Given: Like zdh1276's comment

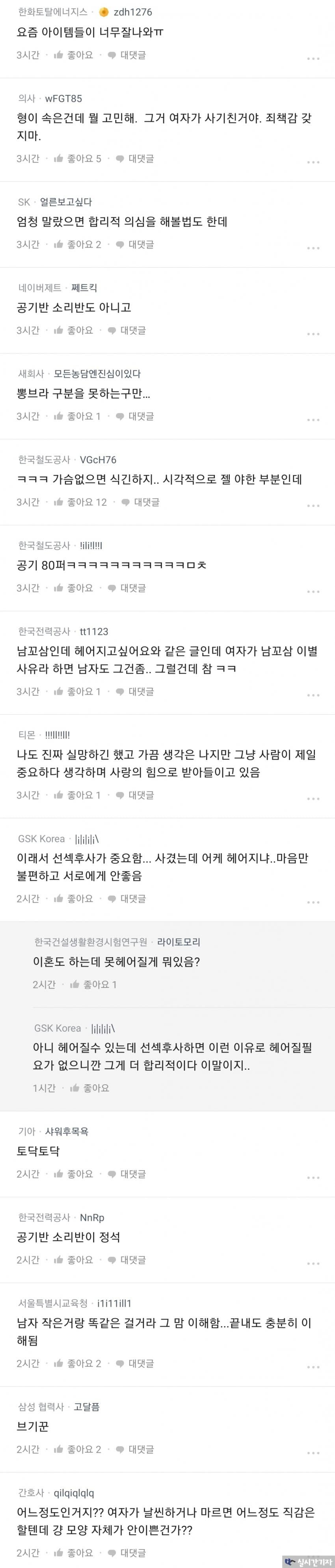Looking at the screenshot, I should 74,55.
